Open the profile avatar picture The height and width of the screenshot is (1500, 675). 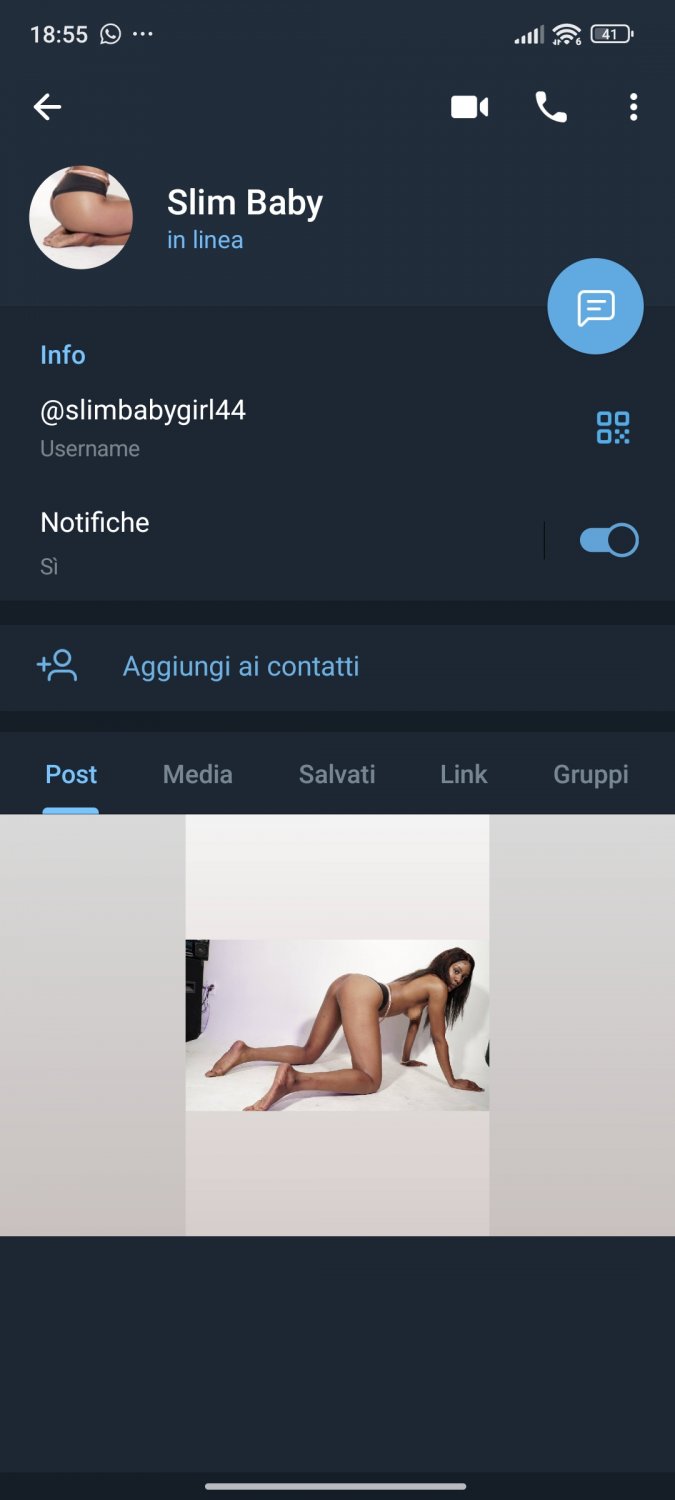tap(81, 217)
